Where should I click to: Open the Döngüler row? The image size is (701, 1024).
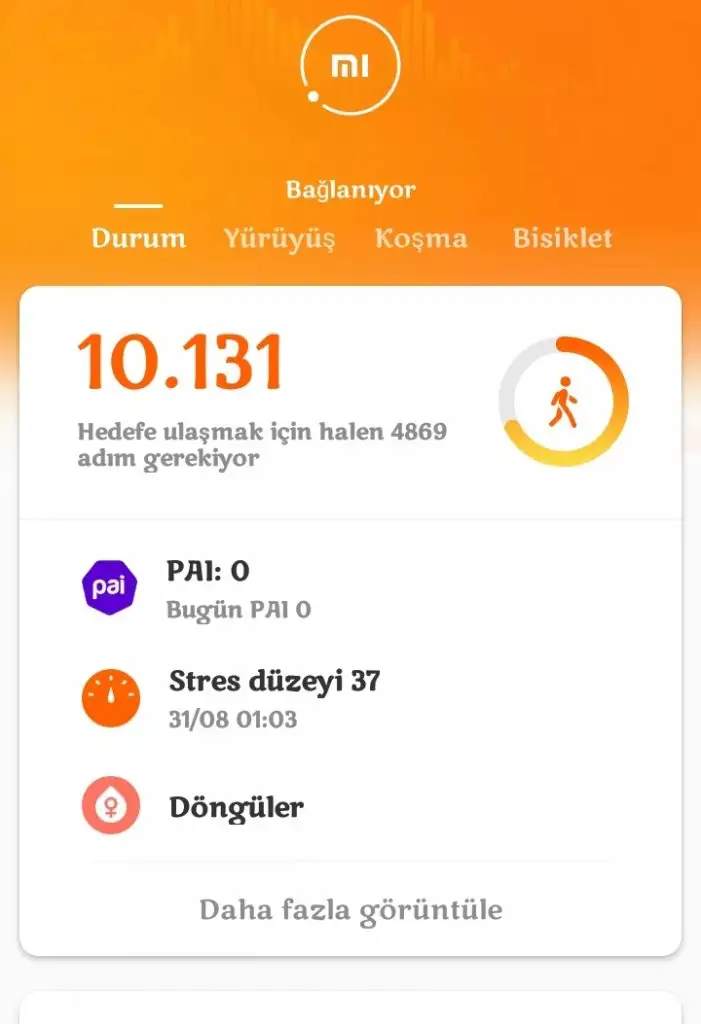pyautogui.click(x=350, y=807)
